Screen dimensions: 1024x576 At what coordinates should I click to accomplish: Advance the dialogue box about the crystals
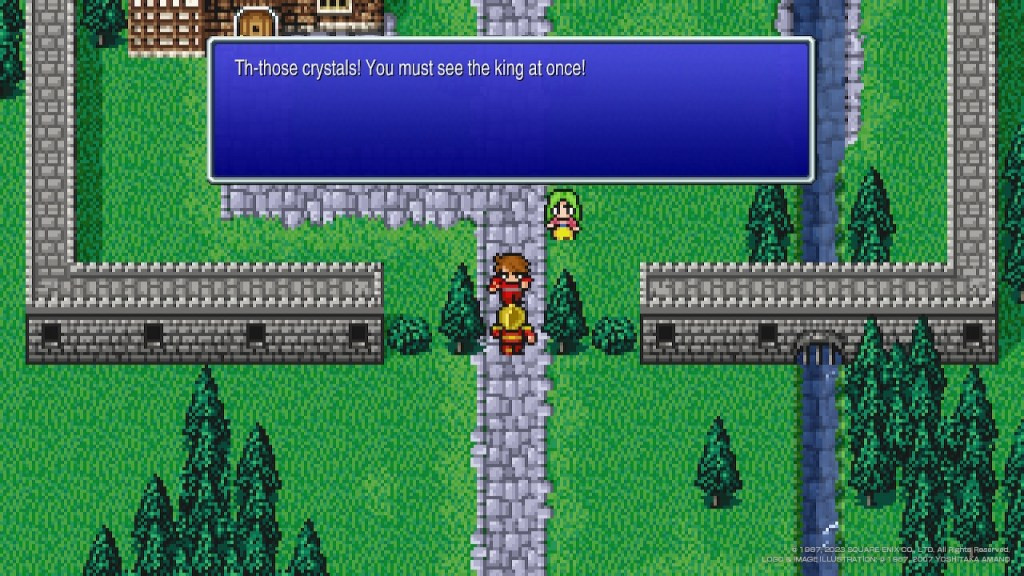click(510, 110)
